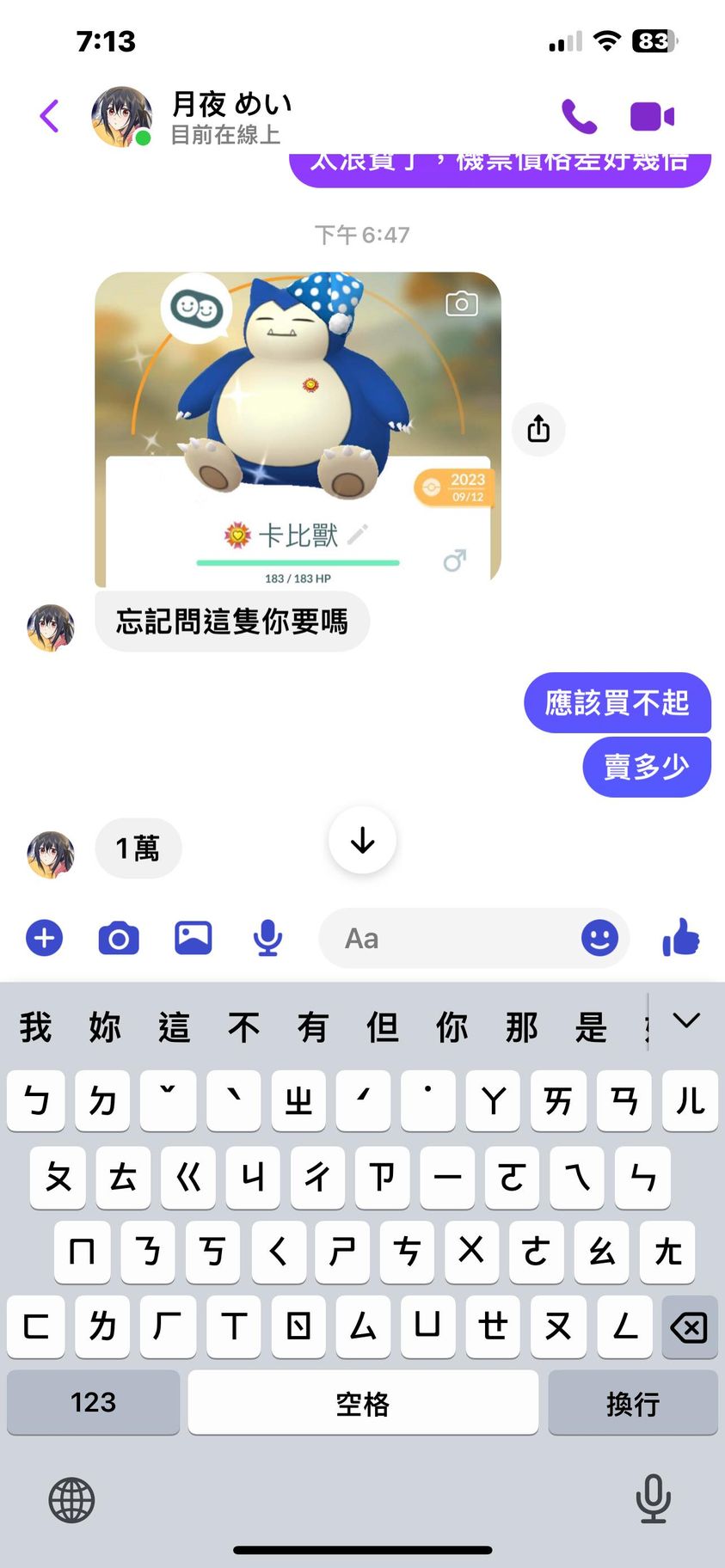Viewport: 725px width, 1568px height.
Task: Open the camera to take a photo
Action: 119,938
